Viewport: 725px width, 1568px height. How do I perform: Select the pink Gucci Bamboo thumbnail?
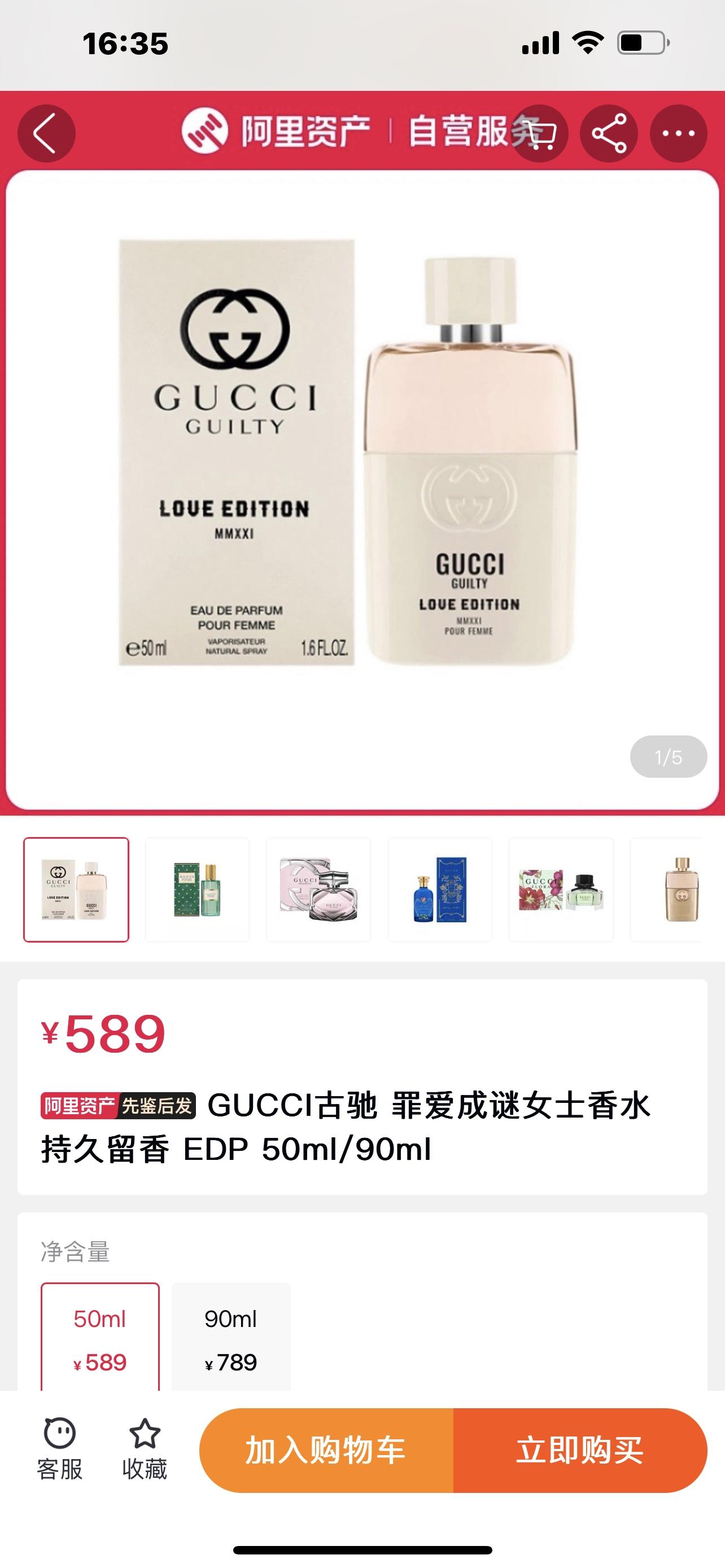point(318,890)
